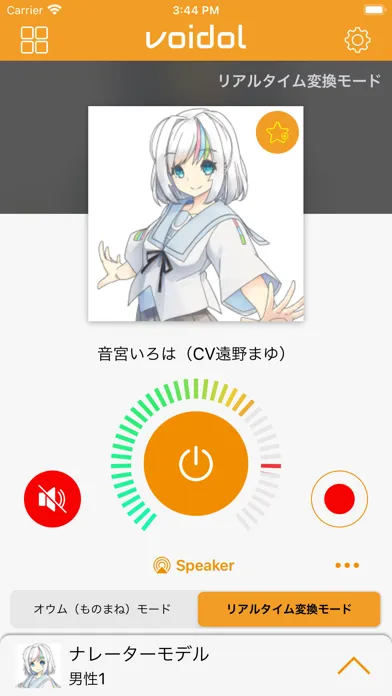Toggle the red mute speaker button
Viewport: 392px width, 696px height.
(x=52, y=499)
